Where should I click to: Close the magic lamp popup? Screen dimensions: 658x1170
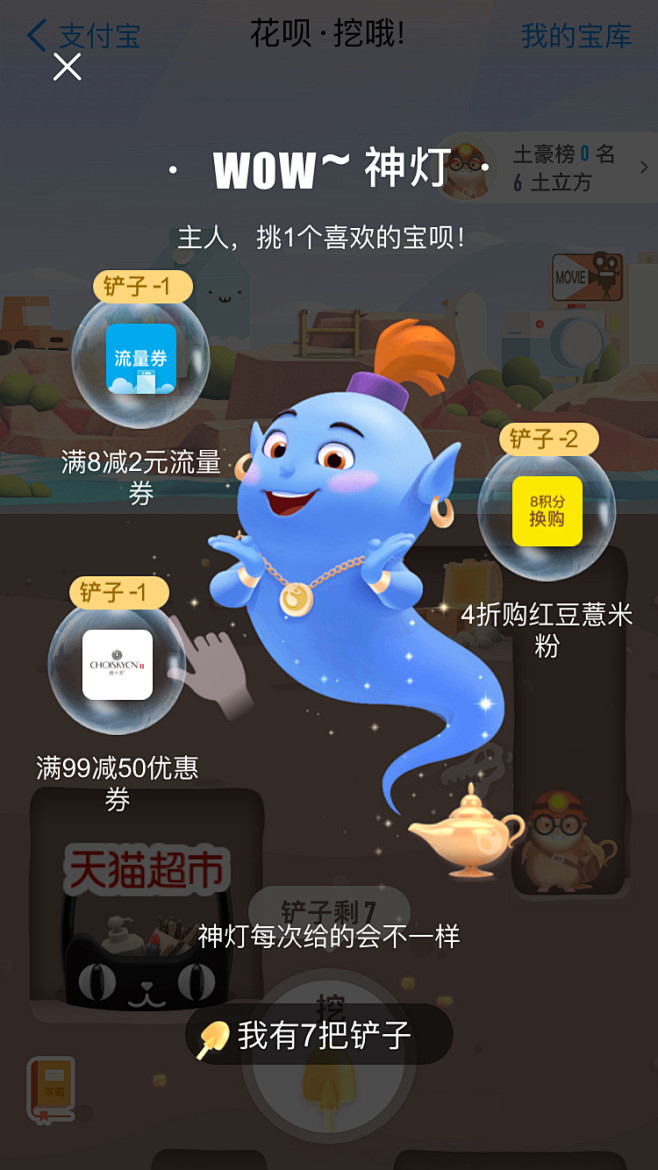(x=67, y=68)
